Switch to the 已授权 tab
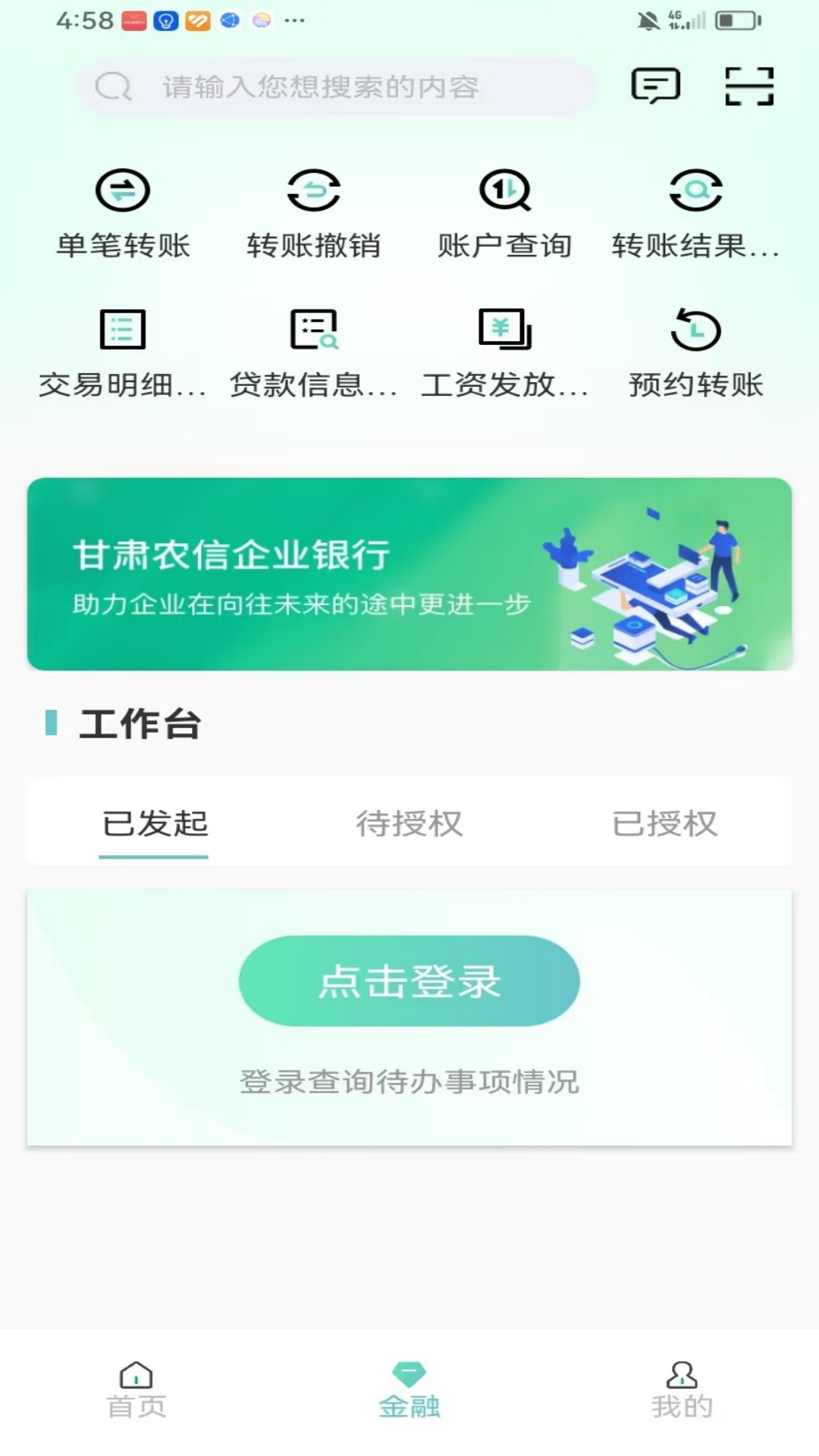Screen dimensions: 819x1456 pyautogui.click(x=664, y=824)
